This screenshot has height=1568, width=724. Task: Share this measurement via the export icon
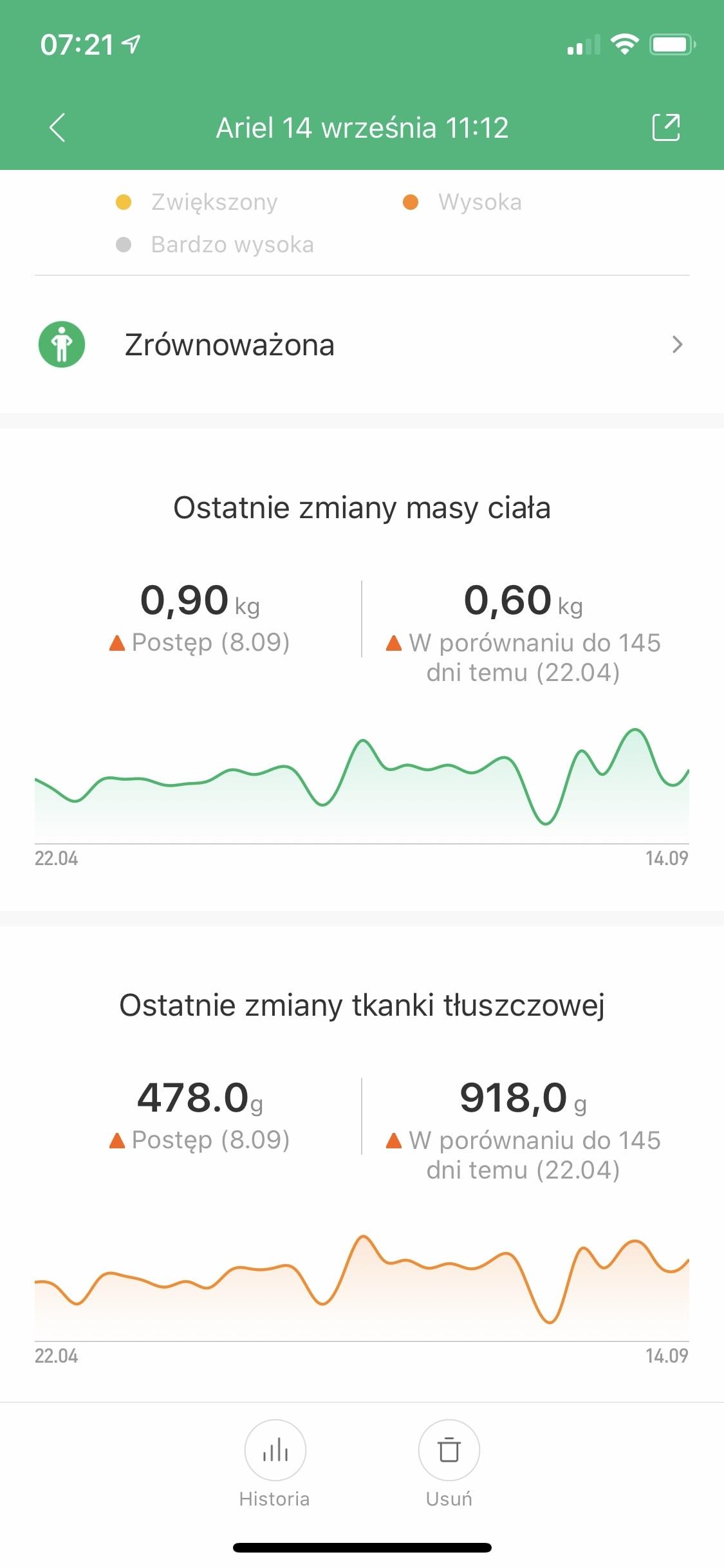665,127
